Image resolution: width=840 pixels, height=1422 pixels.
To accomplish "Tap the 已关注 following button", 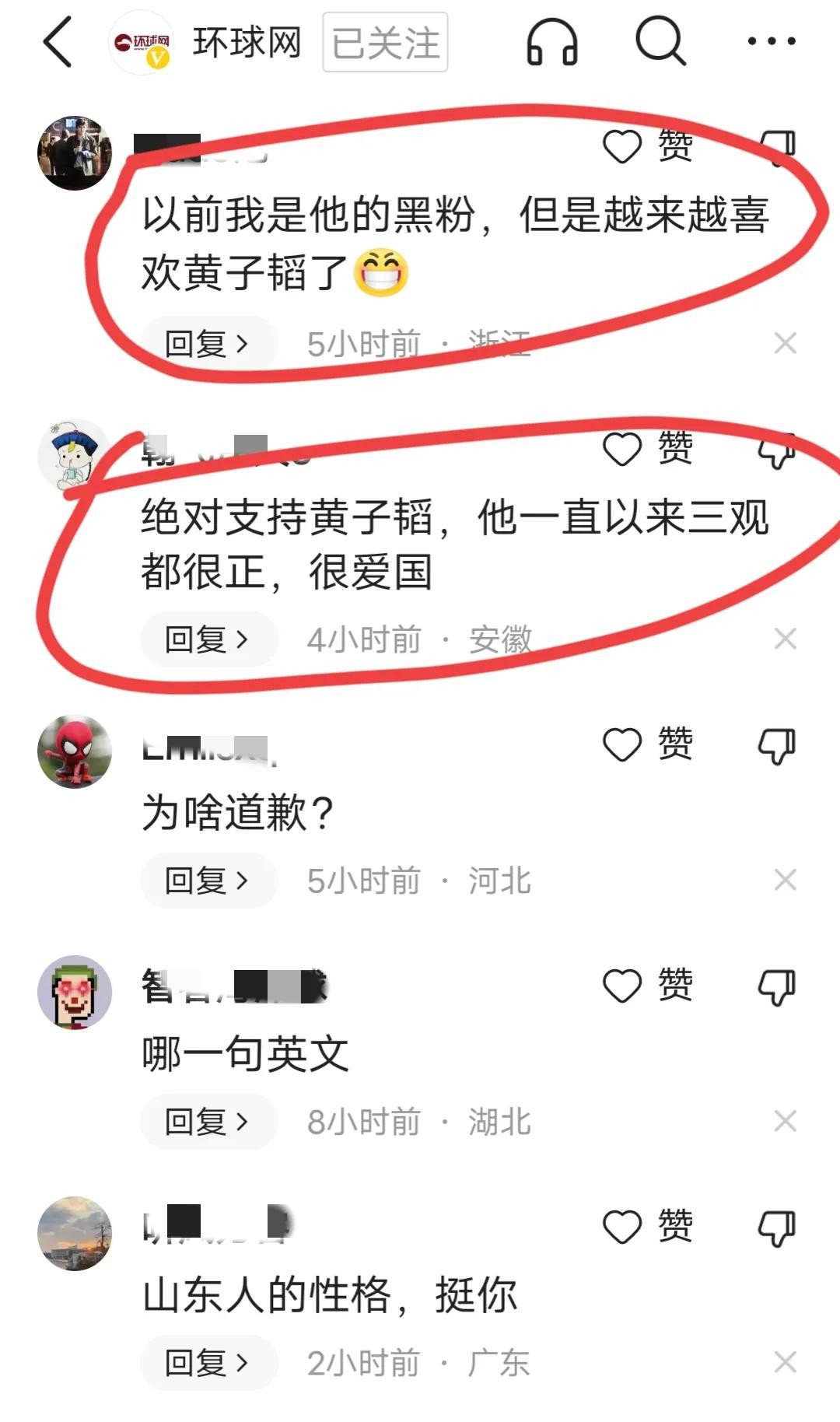I will pos(385,42).
